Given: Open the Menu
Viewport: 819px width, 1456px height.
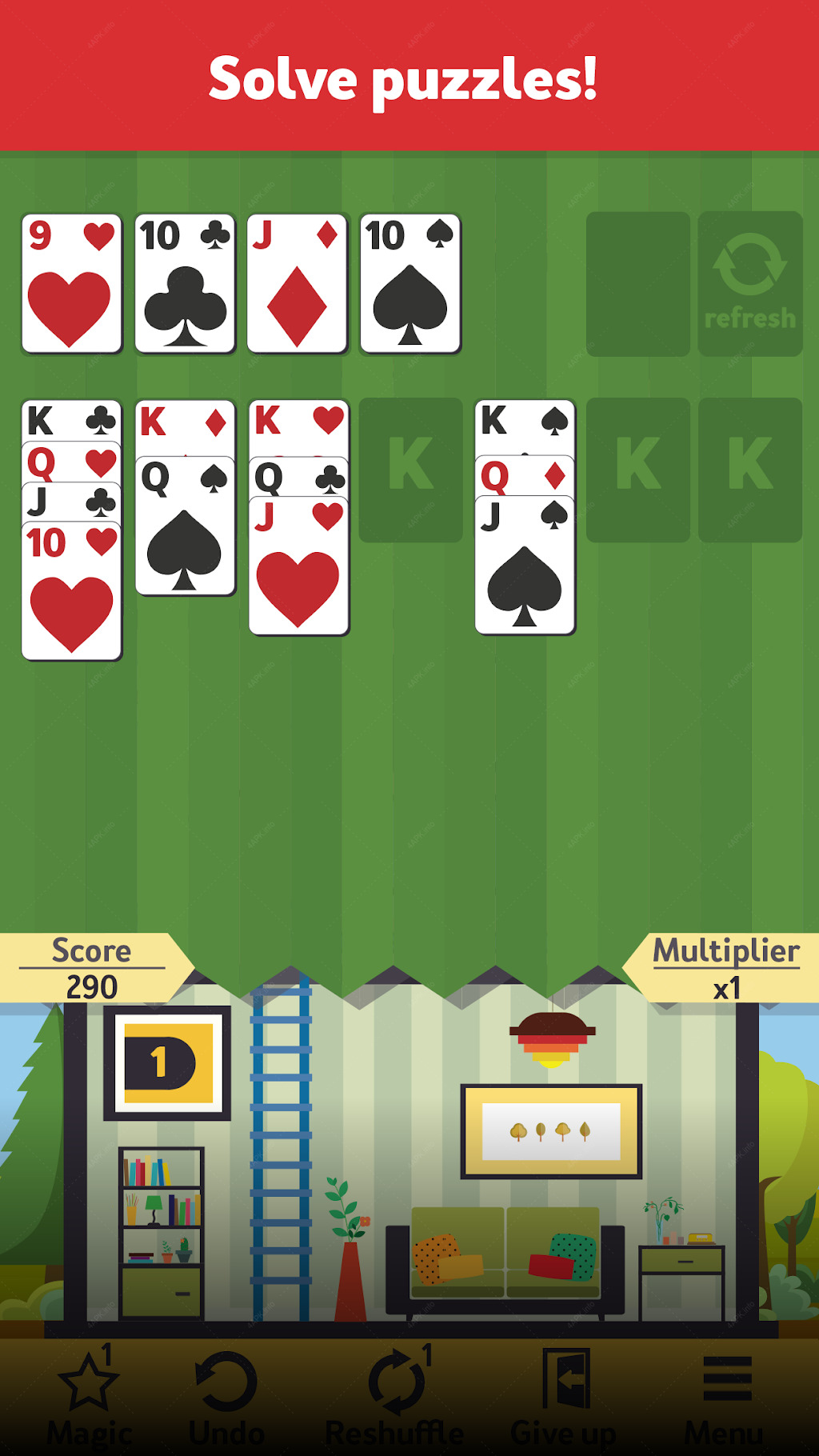Looking at the screenshot, I should point(726,1397).
